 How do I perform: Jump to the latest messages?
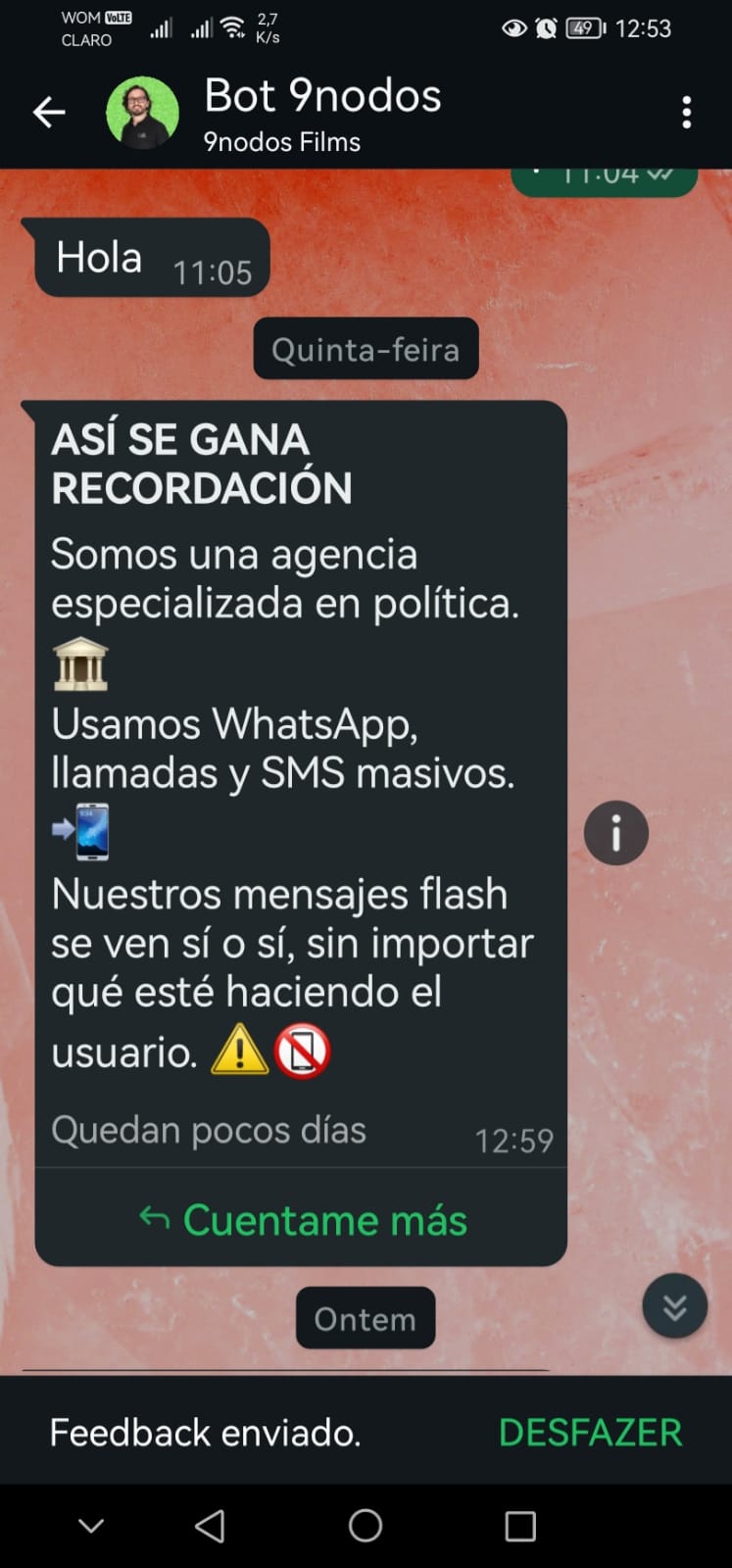tap(674, 1306)
